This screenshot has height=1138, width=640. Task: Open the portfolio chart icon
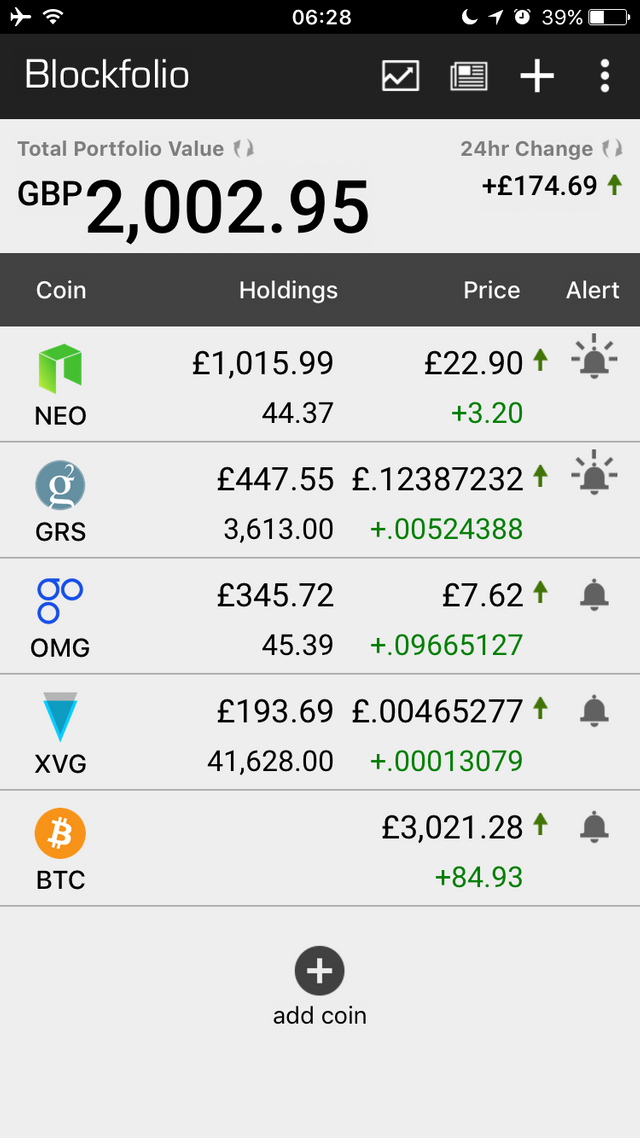(401, 75)
